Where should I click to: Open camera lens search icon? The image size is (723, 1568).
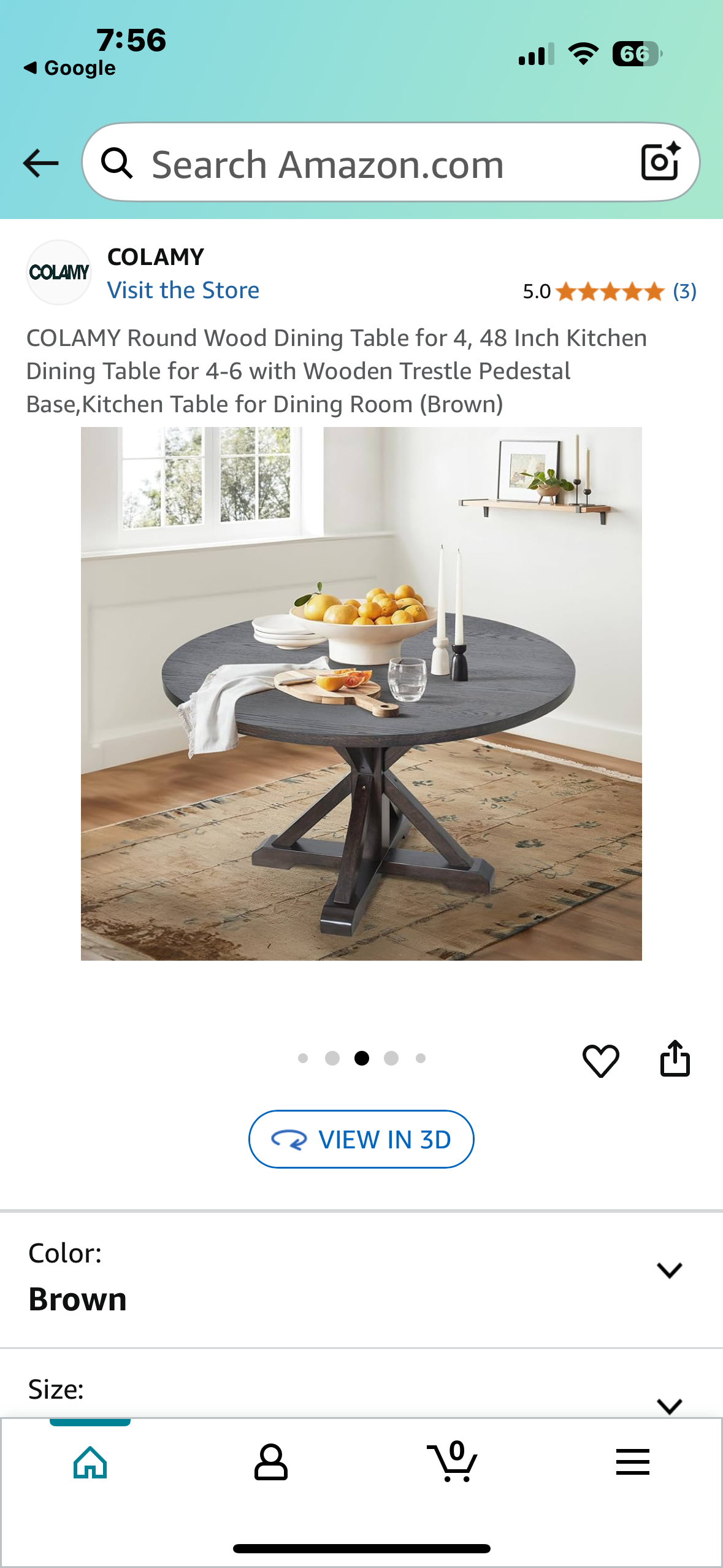[x=660, y=163]
